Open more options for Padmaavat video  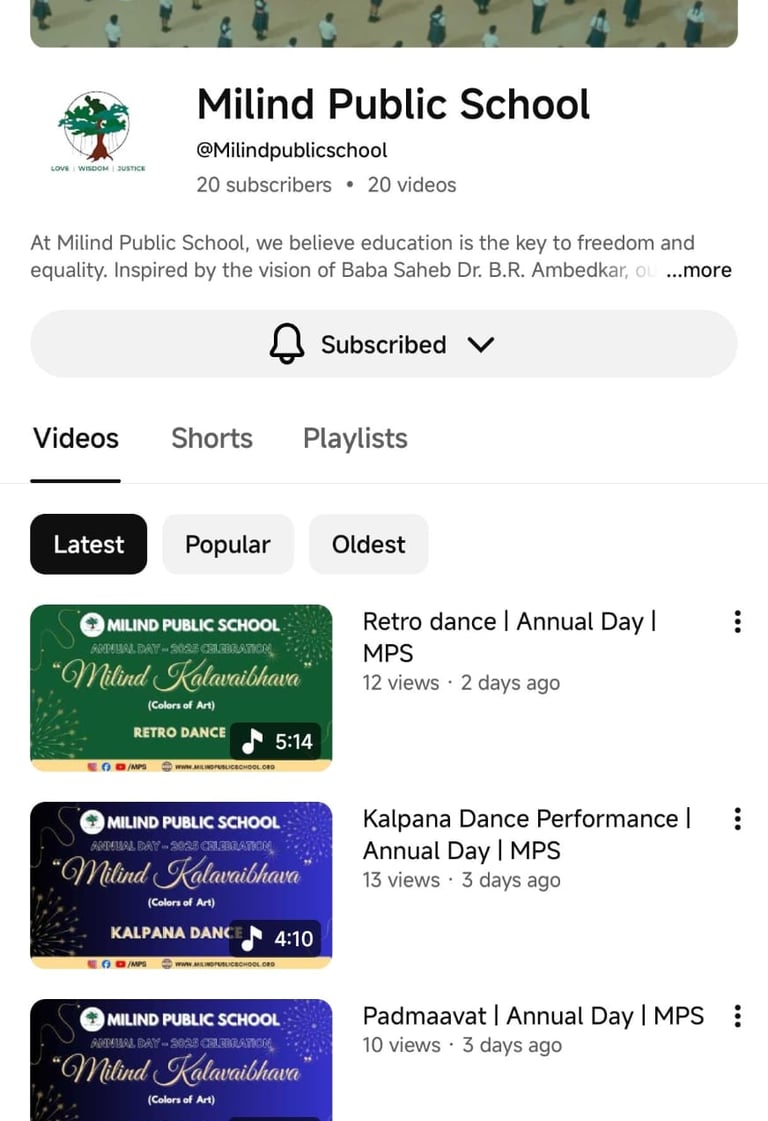pyautogui.click(x=737, y=1016)
